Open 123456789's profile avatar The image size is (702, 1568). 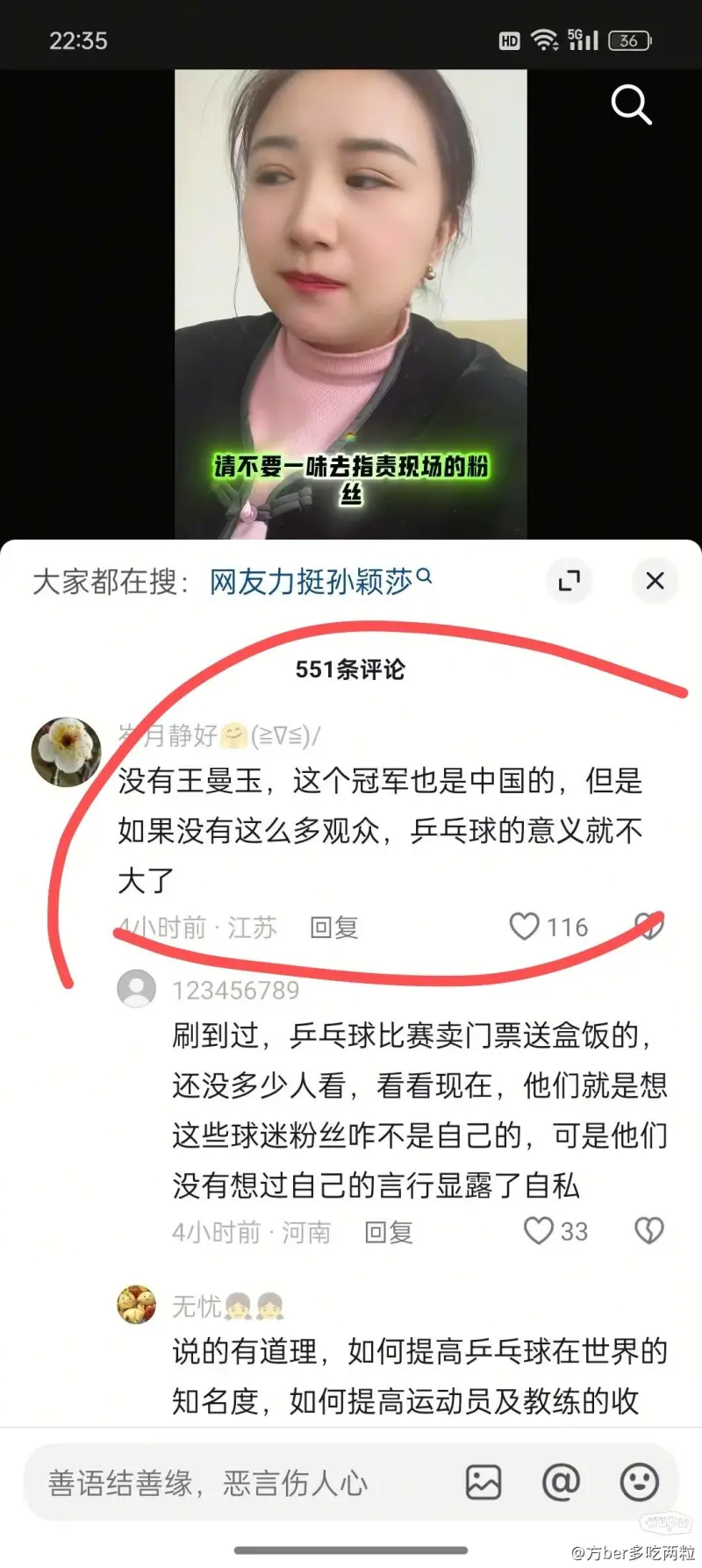tap(136, 990)
